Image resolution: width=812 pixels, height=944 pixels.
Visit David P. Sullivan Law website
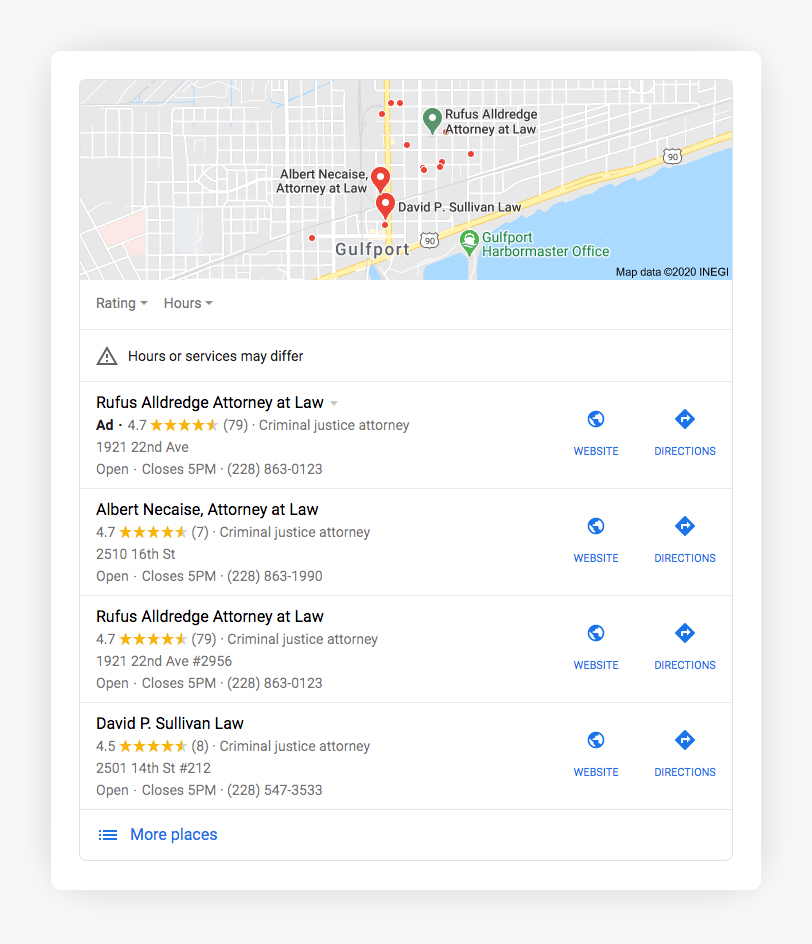(x=596, y=752)
